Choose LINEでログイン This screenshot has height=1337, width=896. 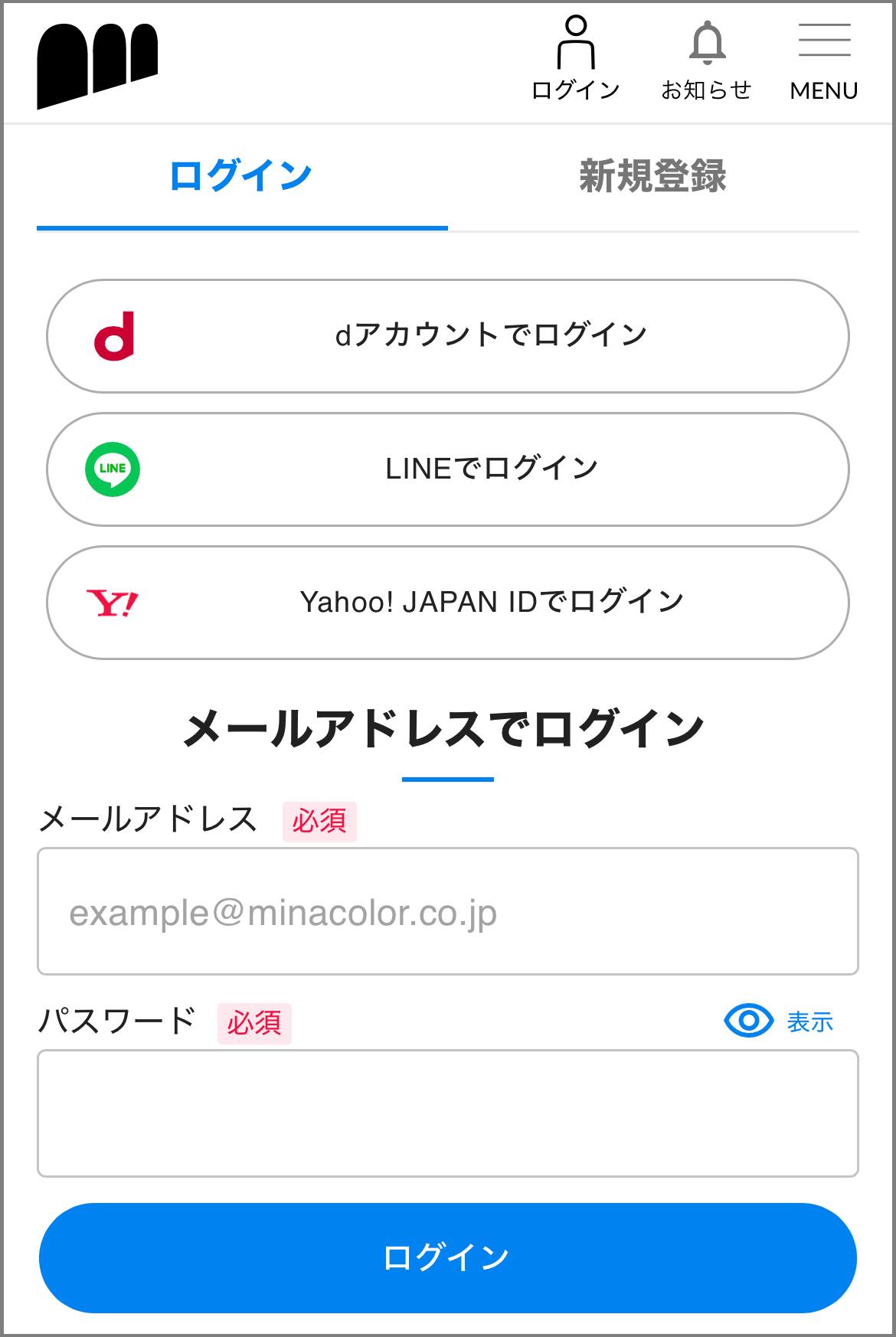click(448, 469)
